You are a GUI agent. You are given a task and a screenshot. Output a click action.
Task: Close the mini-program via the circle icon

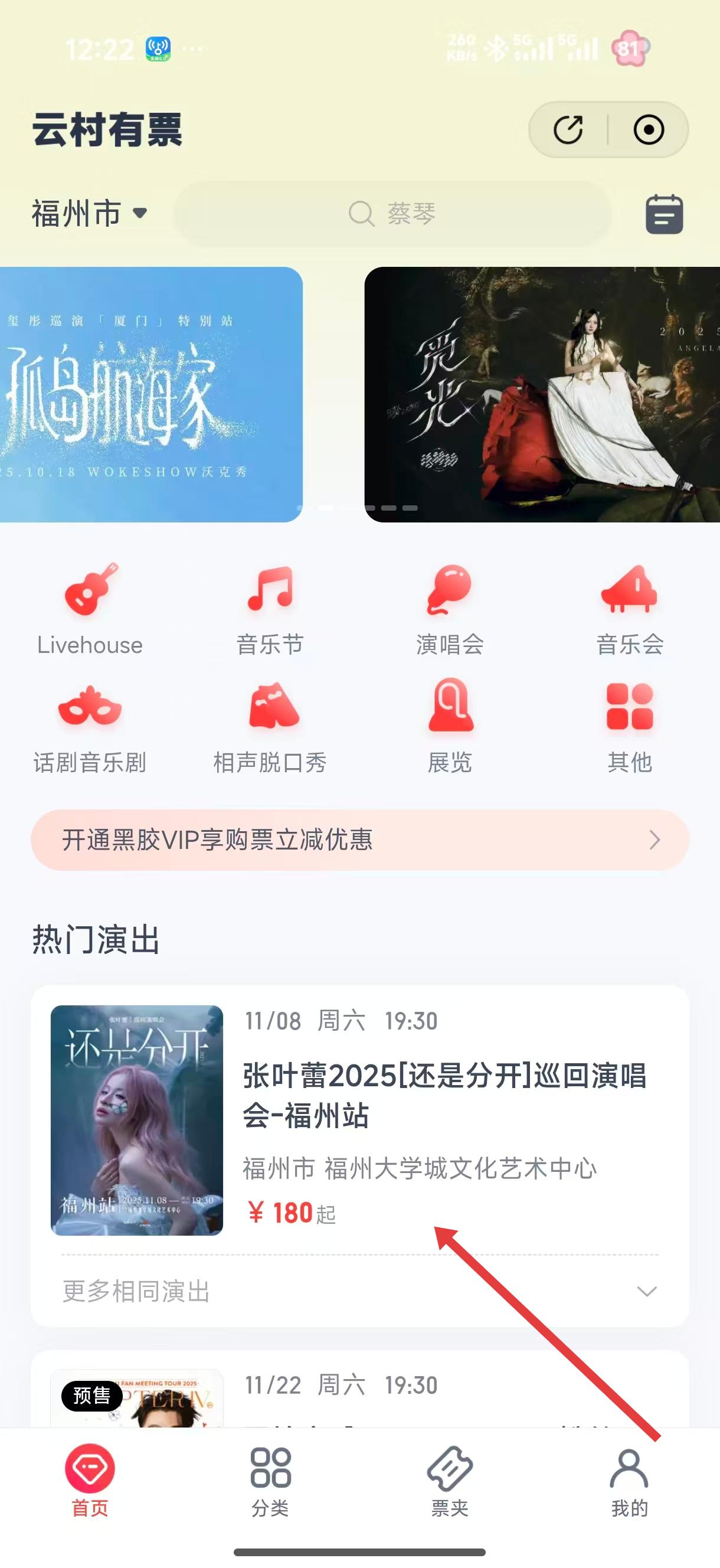pos(648,130)
